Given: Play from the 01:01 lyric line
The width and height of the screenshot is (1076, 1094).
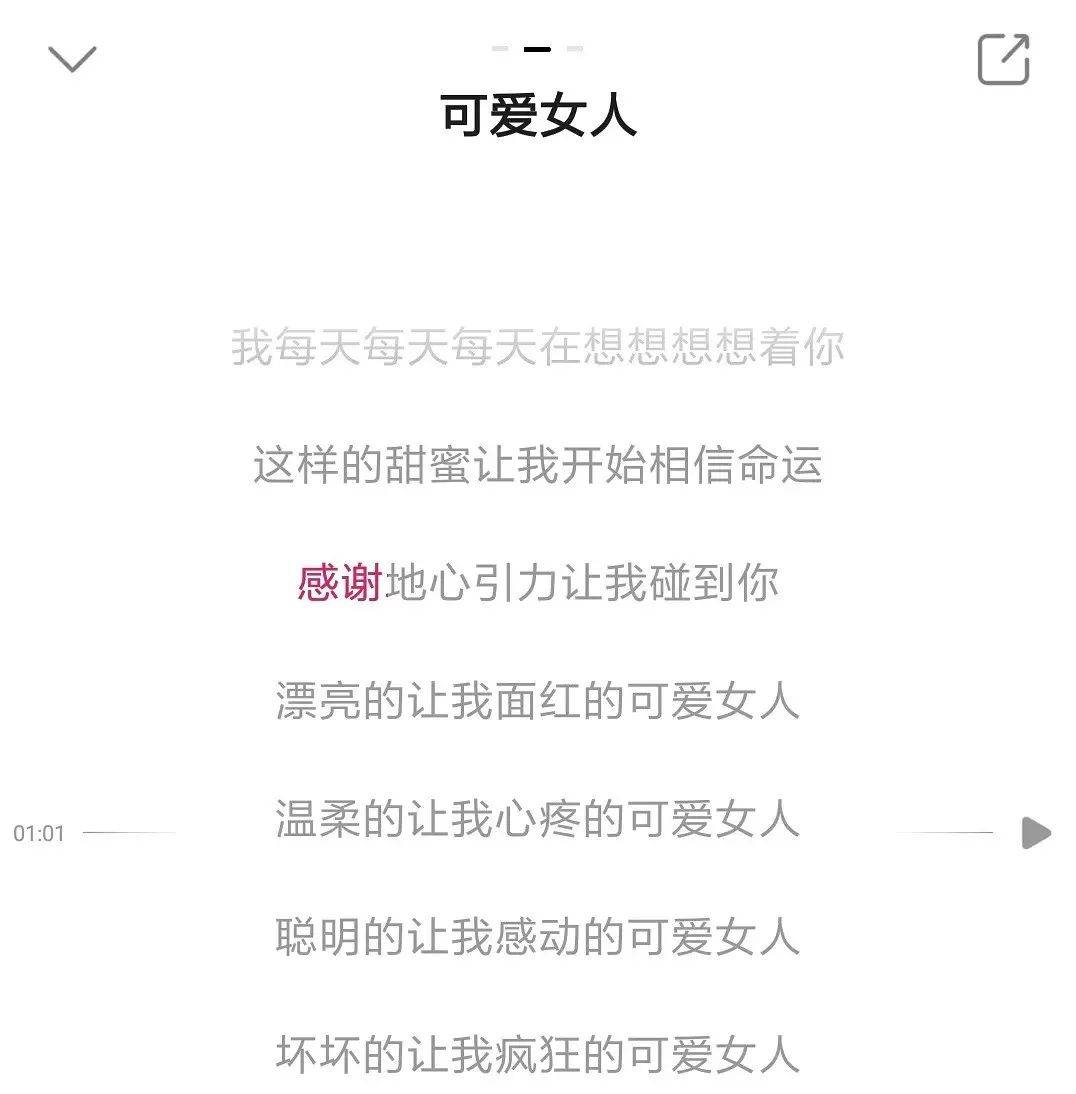Looking at the screenshot, I should coord(1035,832).
